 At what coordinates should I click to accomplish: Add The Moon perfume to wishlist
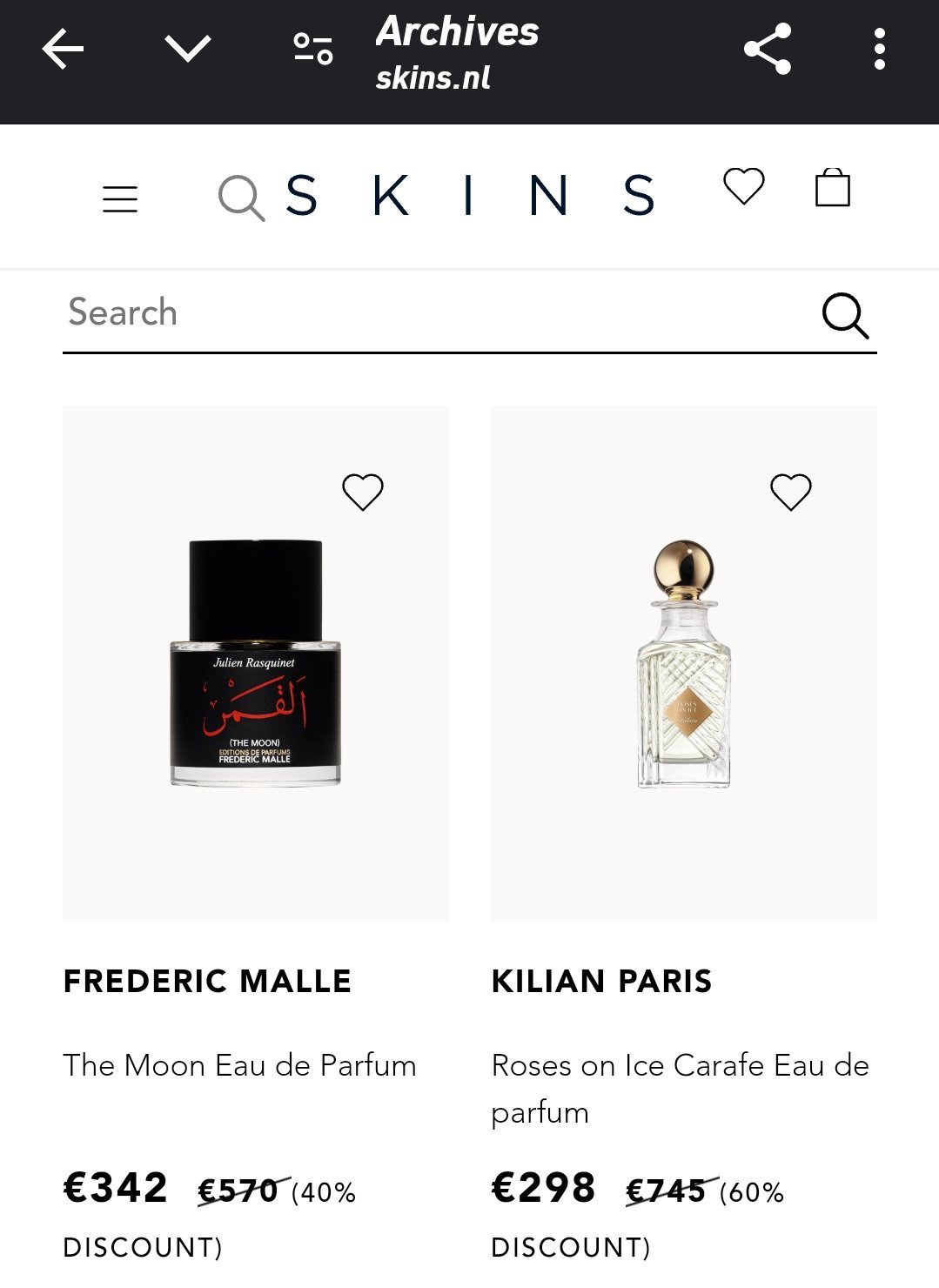pyautogui.click(x=363, y=493)
